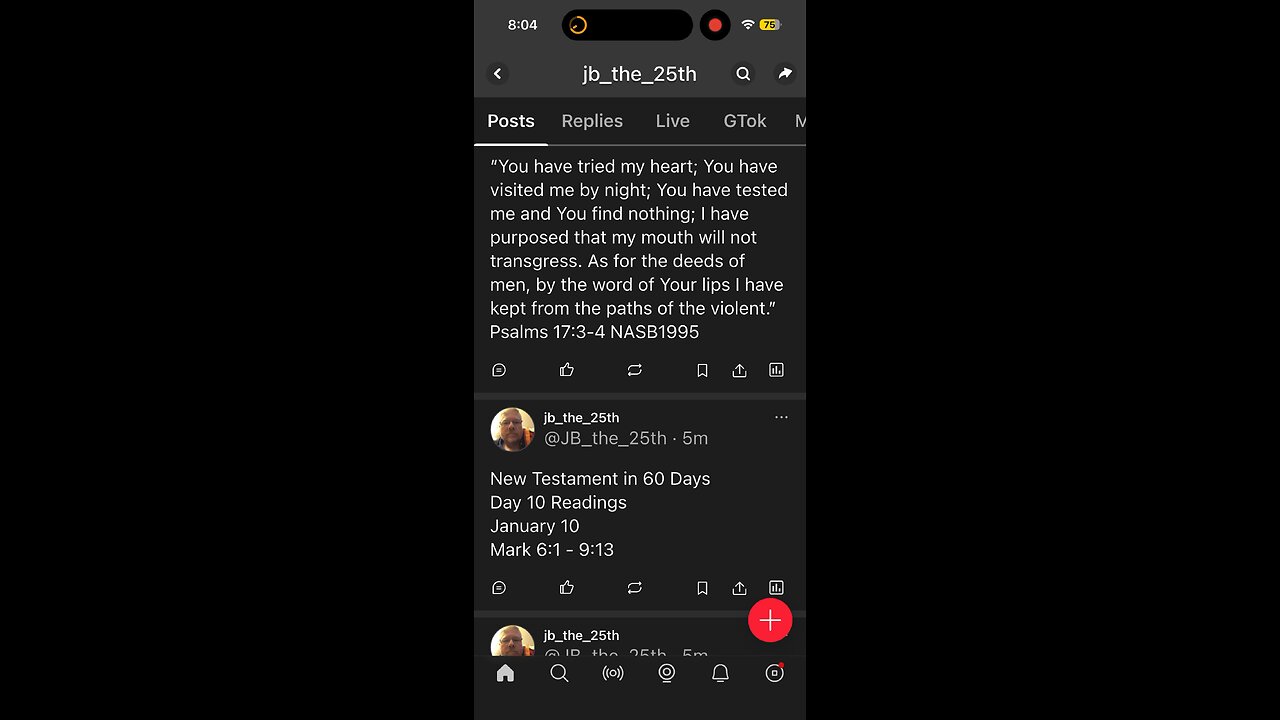Switch to the Live tab
Screen dimensions: 1280x720
point(672,121)
